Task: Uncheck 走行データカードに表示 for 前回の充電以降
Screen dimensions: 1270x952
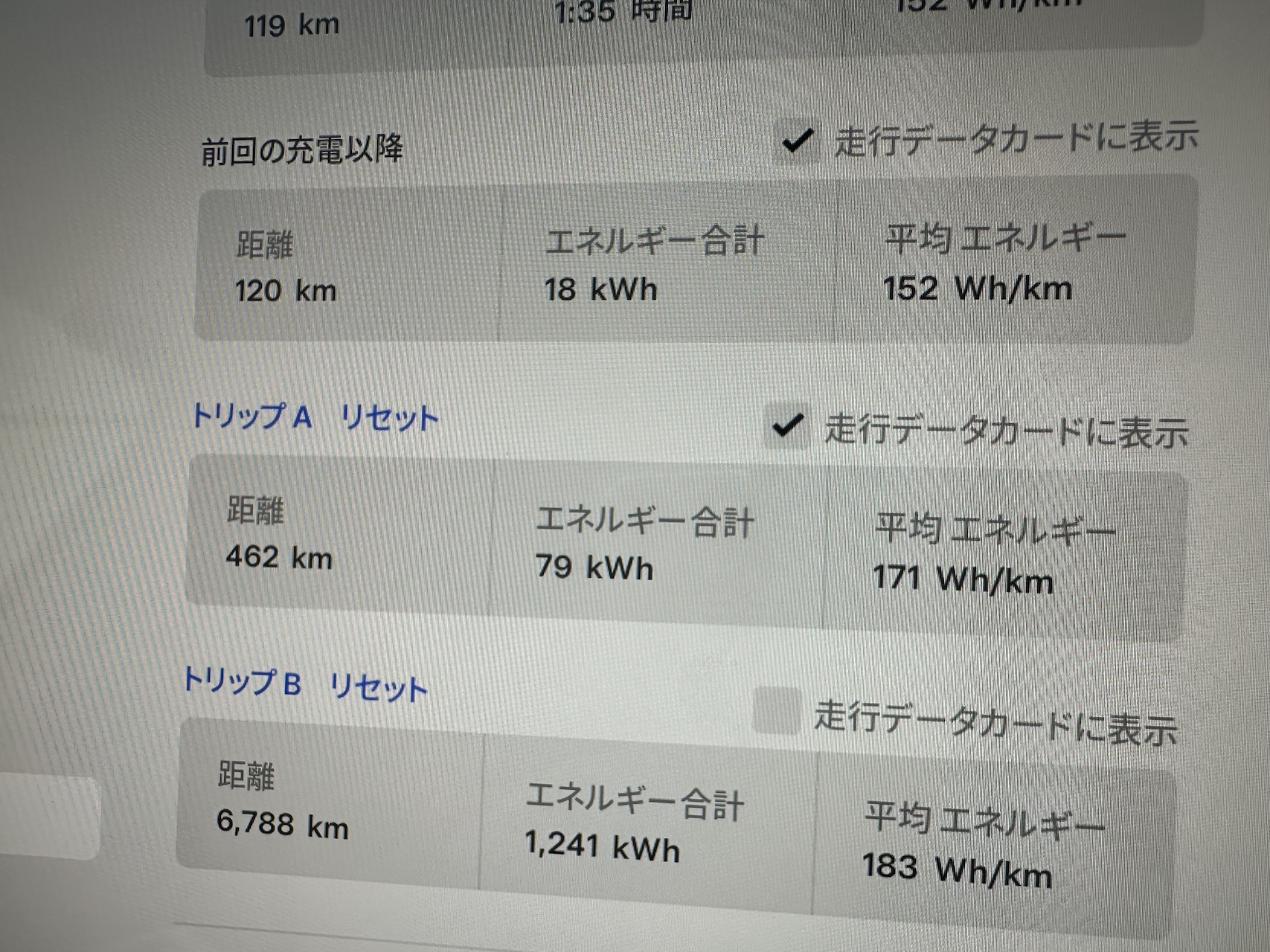Action: click(x=796, y=140)
